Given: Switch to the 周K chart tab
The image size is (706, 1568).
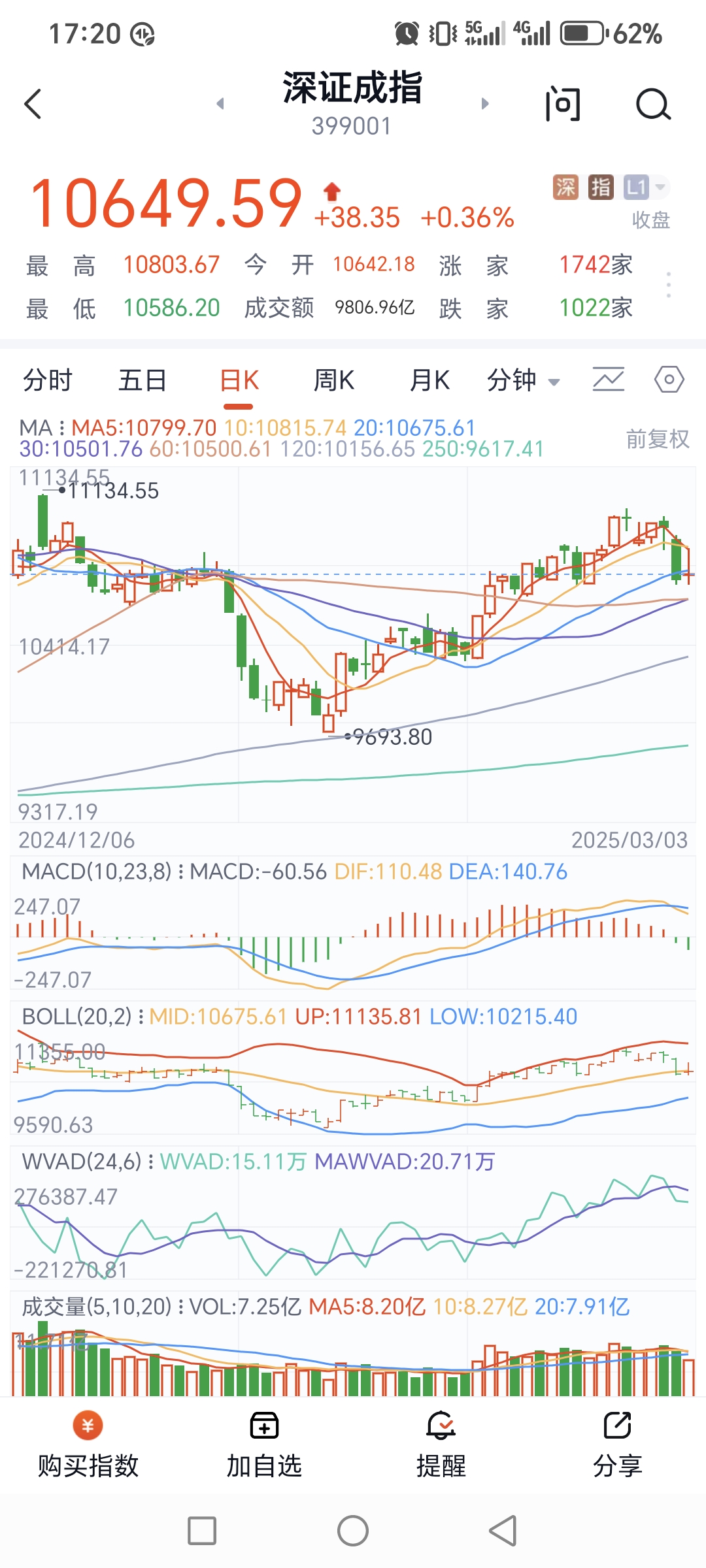Looking at the screenshot, I should tap(334, 380).
